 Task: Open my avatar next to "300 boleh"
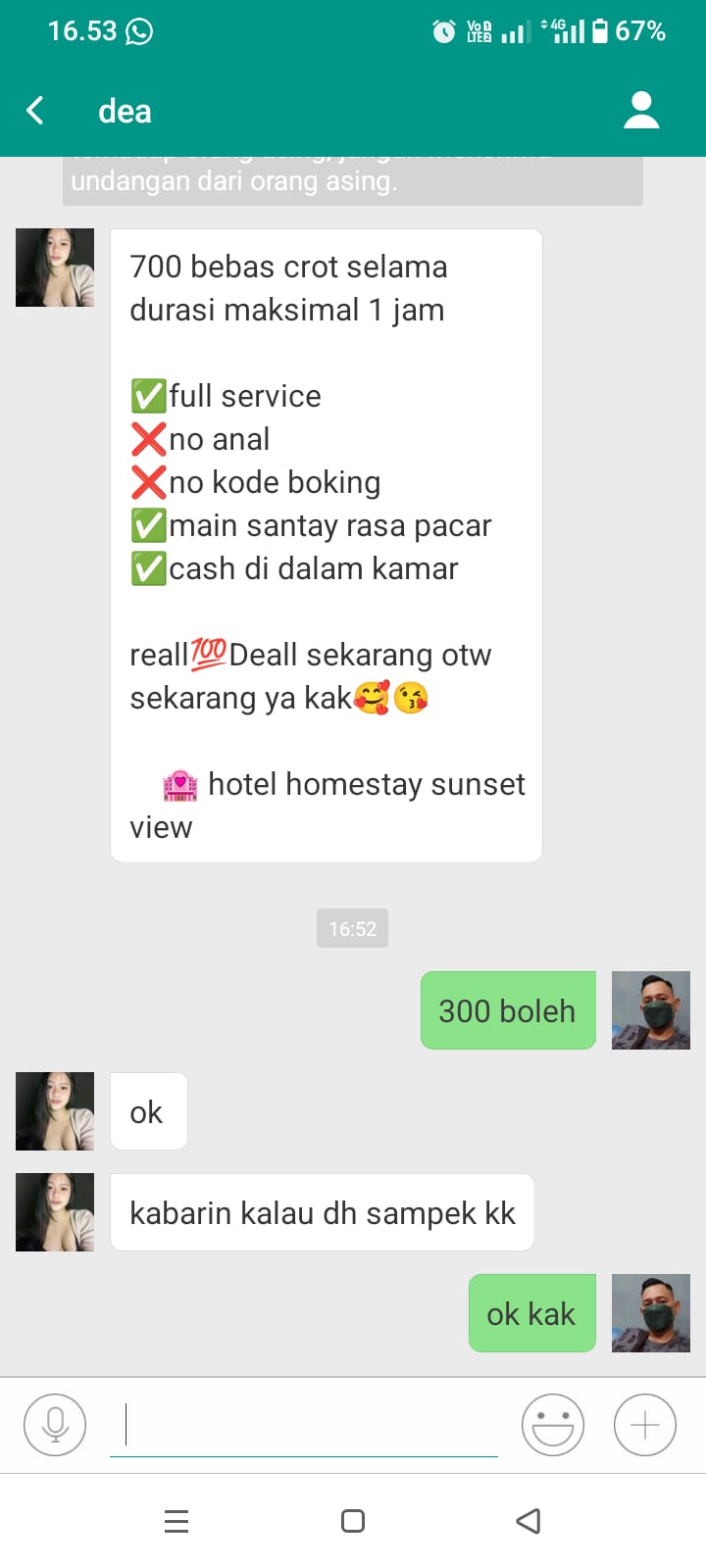coord(650,1010)
